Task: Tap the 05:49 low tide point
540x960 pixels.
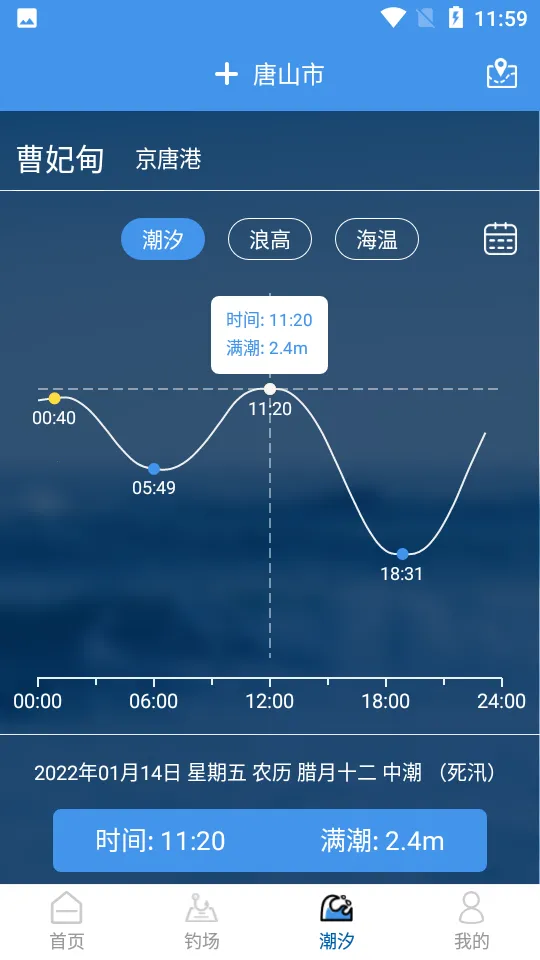Action: tap(154, 469)
